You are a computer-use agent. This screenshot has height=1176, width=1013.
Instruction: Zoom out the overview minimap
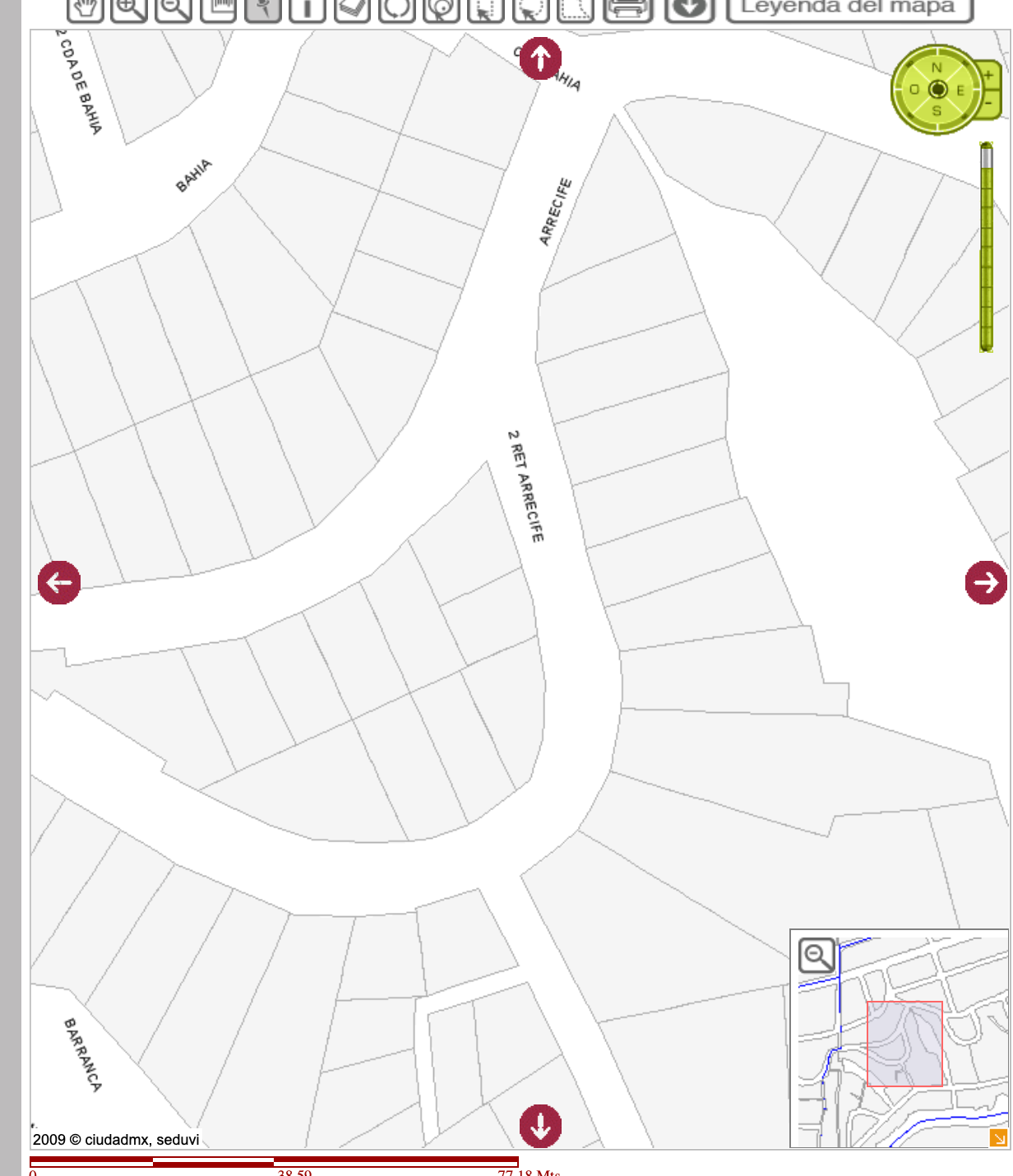tap(817, 956)
